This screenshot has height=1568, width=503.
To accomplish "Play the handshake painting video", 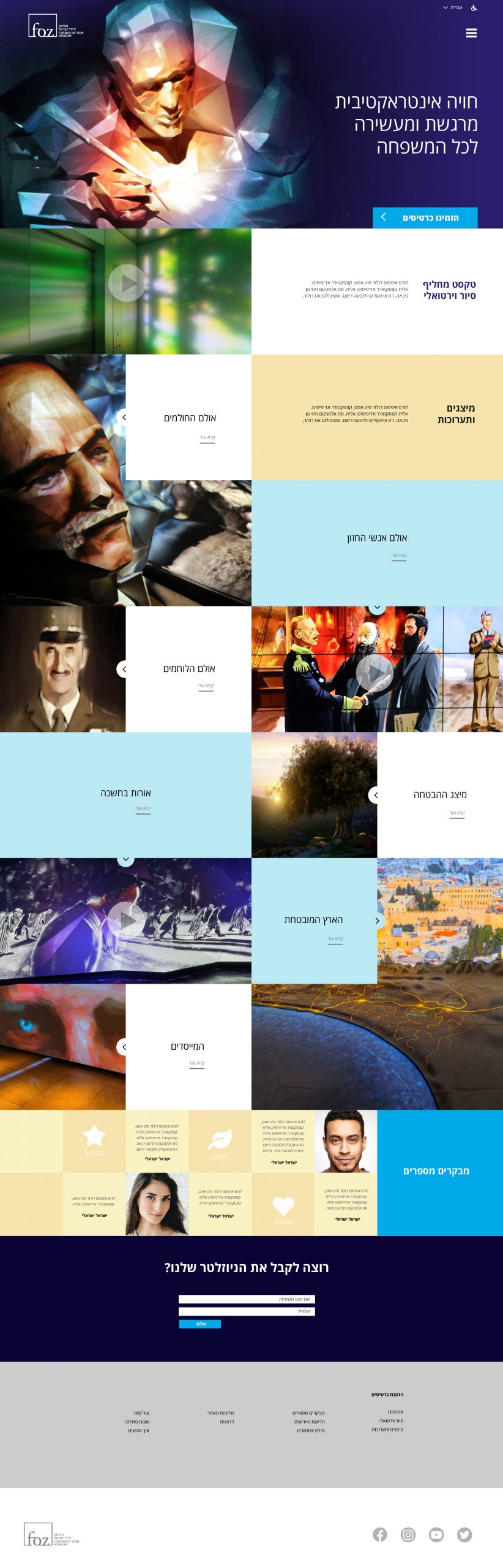I will (x=374, y=672).
